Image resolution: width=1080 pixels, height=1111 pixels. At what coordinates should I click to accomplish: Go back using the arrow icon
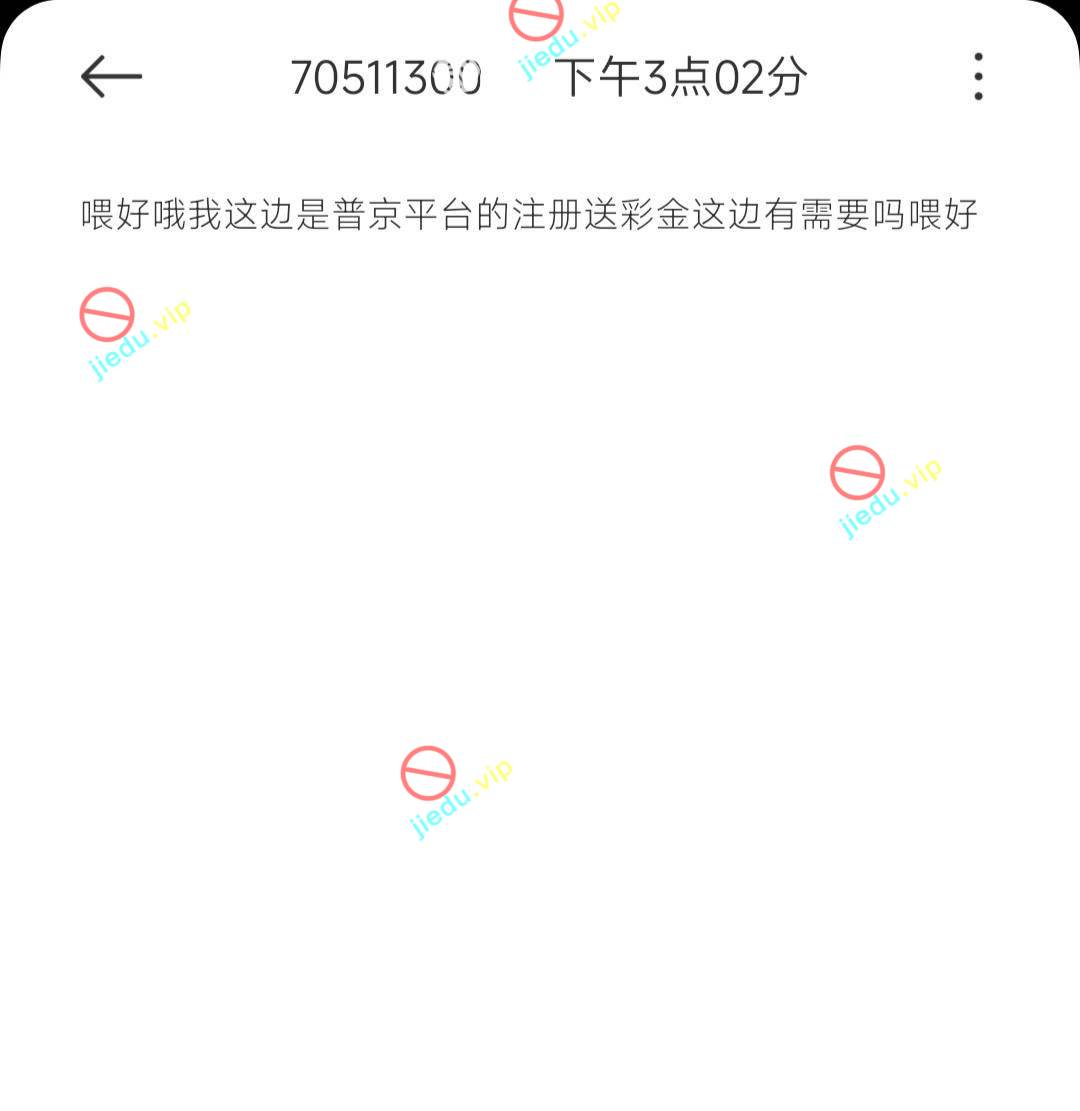pyautogui.click(x=111, y=77)
